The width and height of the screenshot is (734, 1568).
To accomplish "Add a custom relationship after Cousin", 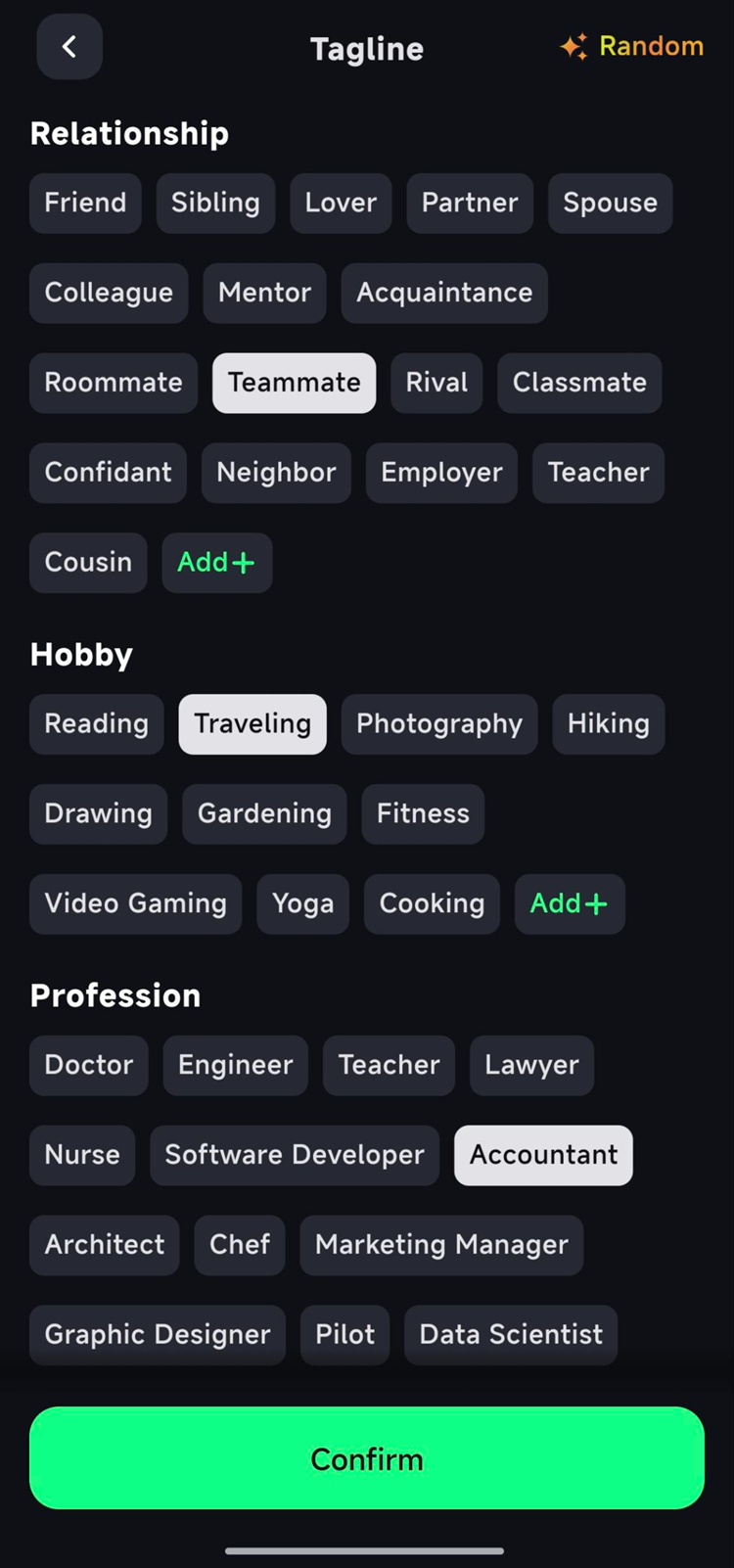I will pyautogui.click(x=216, y=563).
